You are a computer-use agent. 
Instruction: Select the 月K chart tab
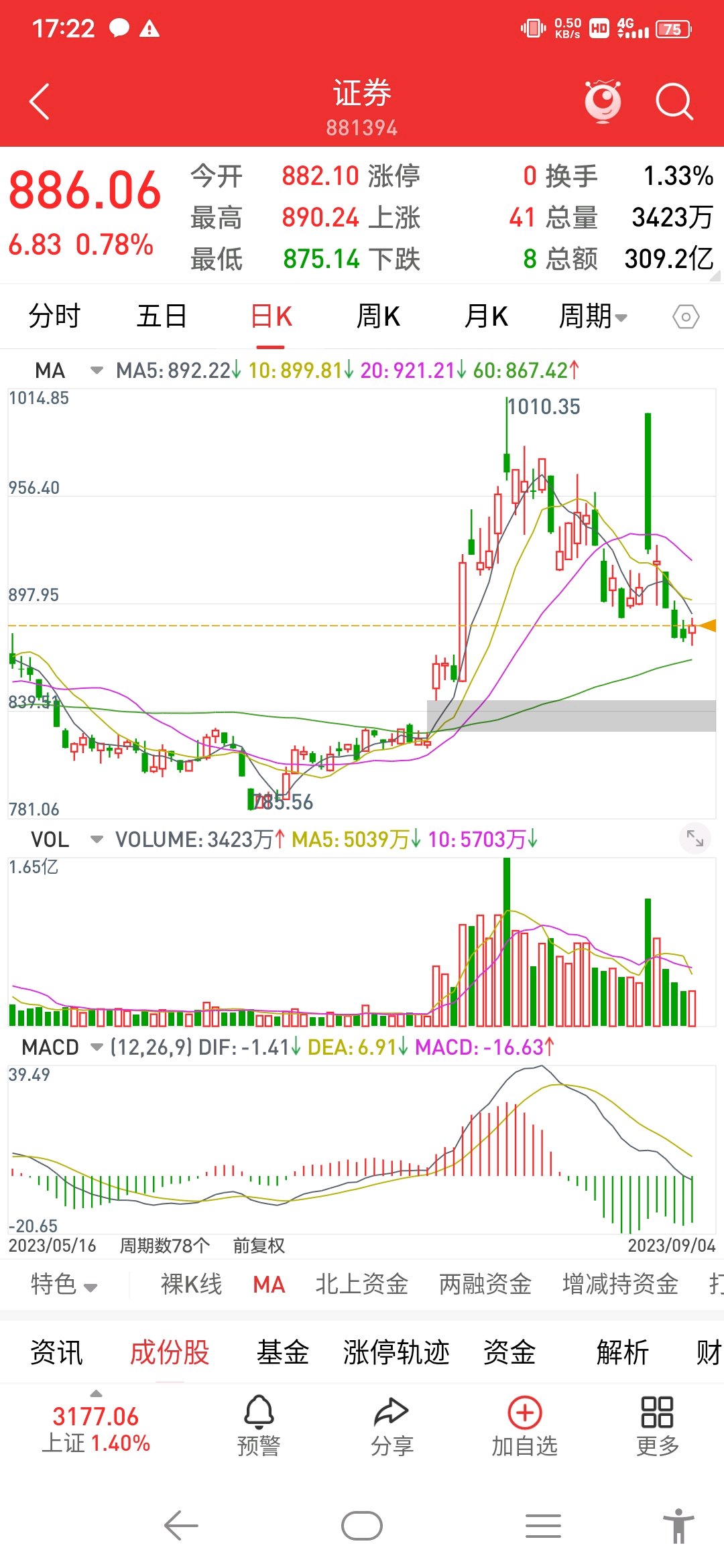[486, 316]
